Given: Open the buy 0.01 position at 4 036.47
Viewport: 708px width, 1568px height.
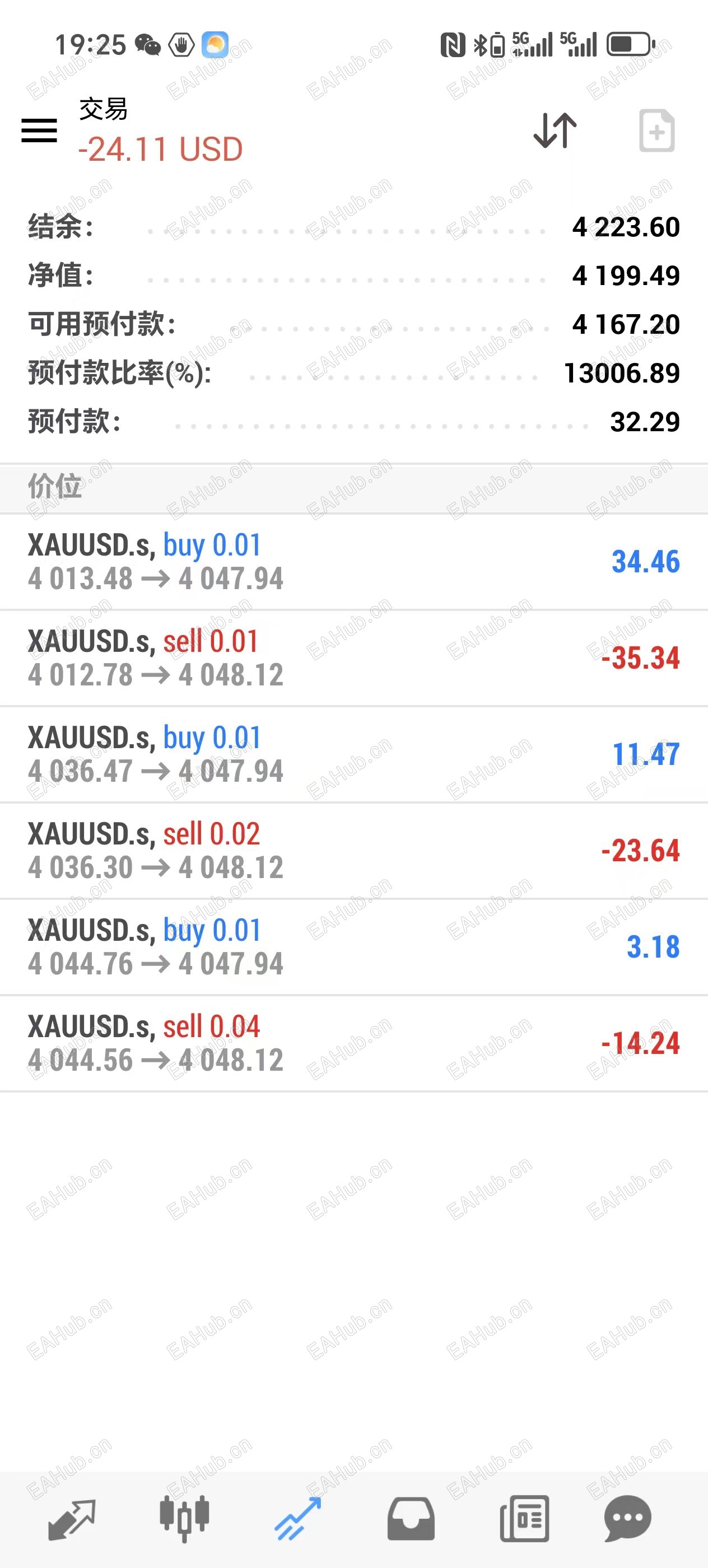Looking at the screenshot, I should (x=353, y=754).
